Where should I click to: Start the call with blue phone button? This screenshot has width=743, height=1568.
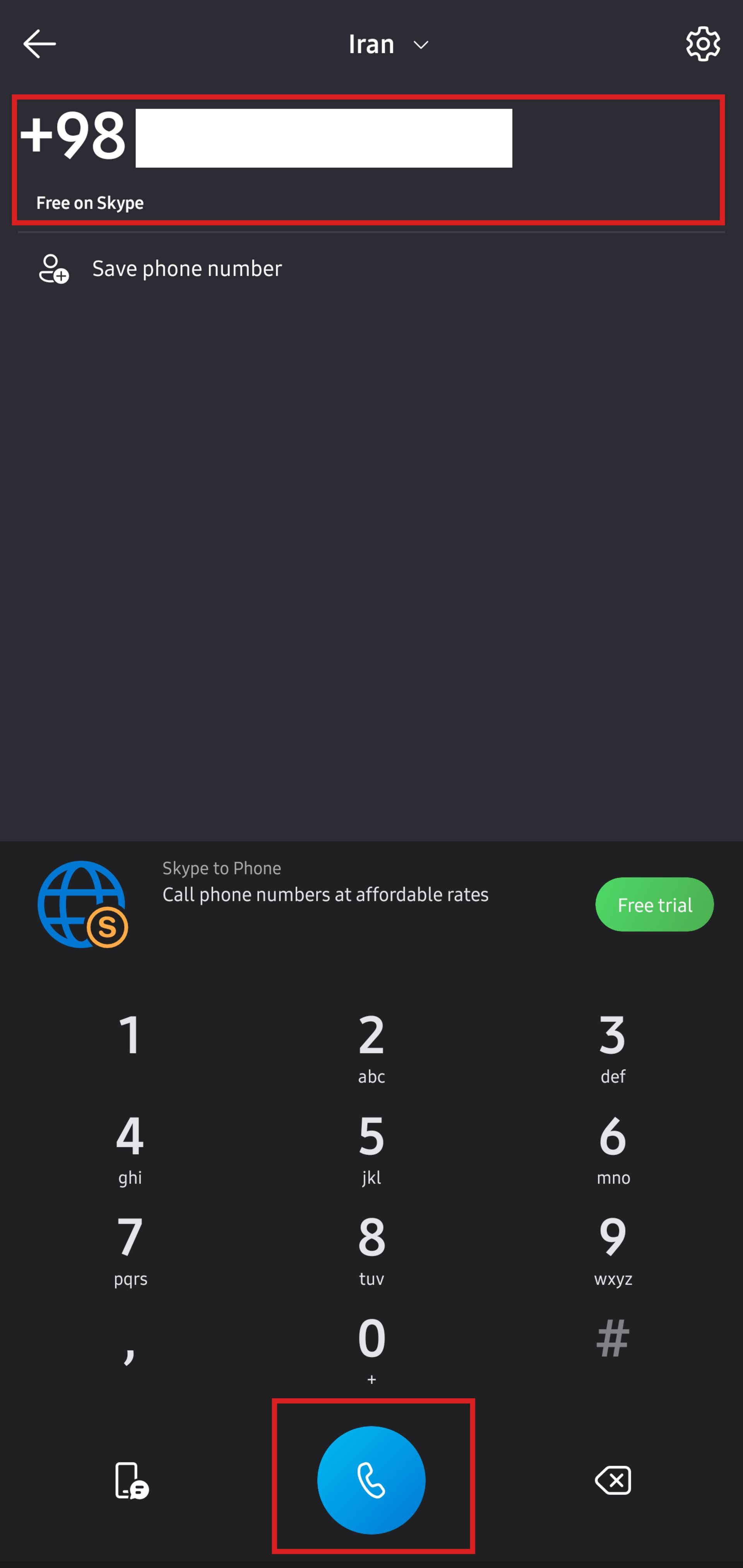pos(371,1480)
